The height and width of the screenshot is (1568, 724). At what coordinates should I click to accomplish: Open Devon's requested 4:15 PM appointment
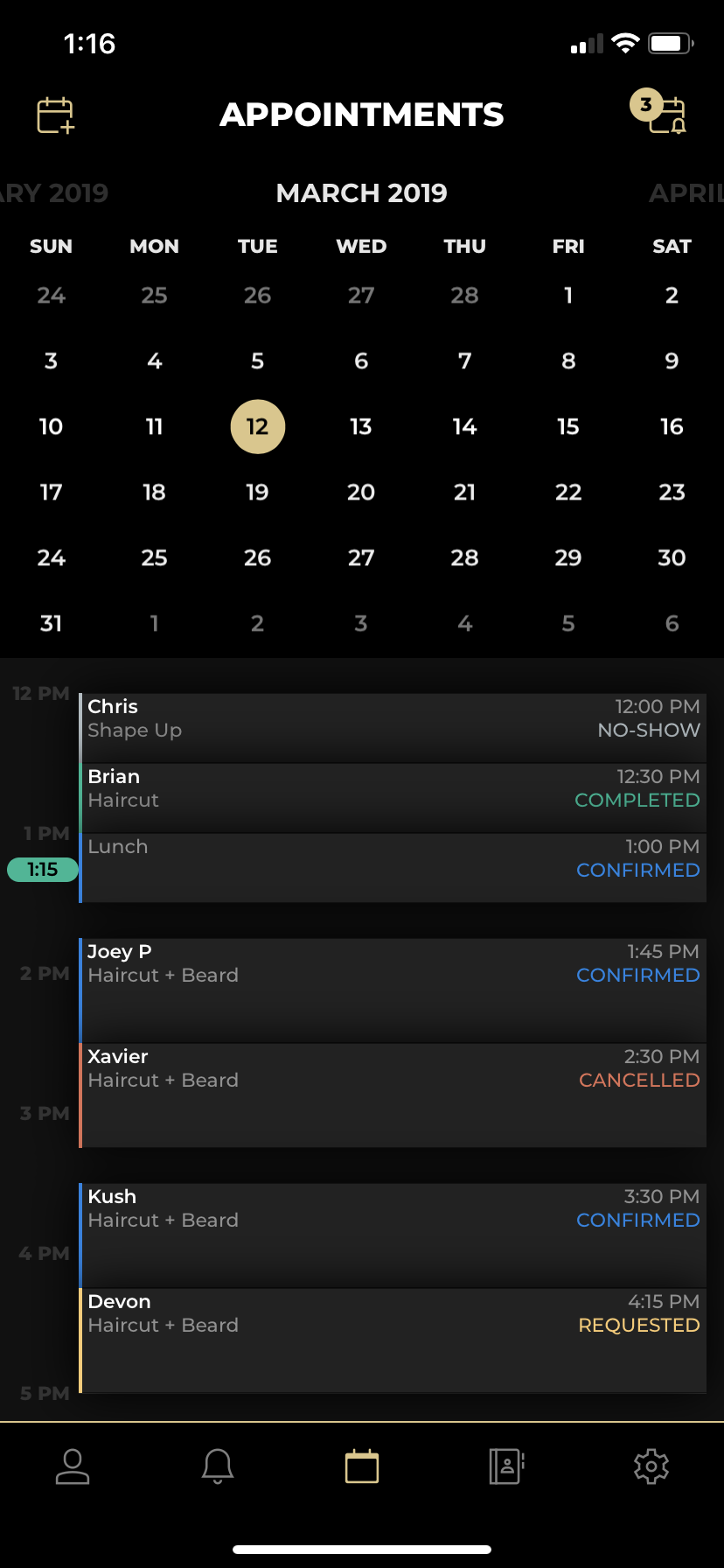(393, 1339)
